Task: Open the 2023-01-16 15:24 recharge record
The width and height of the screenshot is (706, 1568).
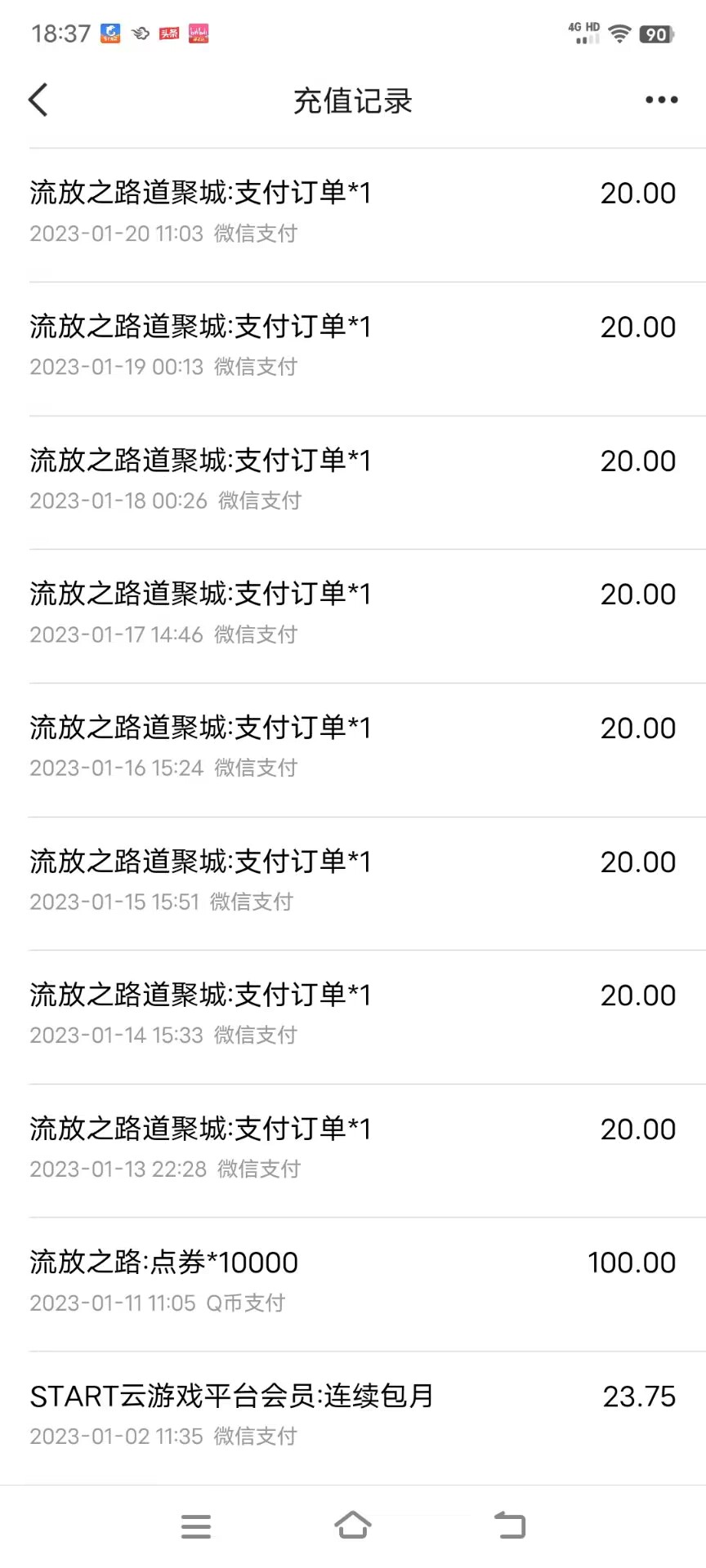Action: tap(353, 750)
